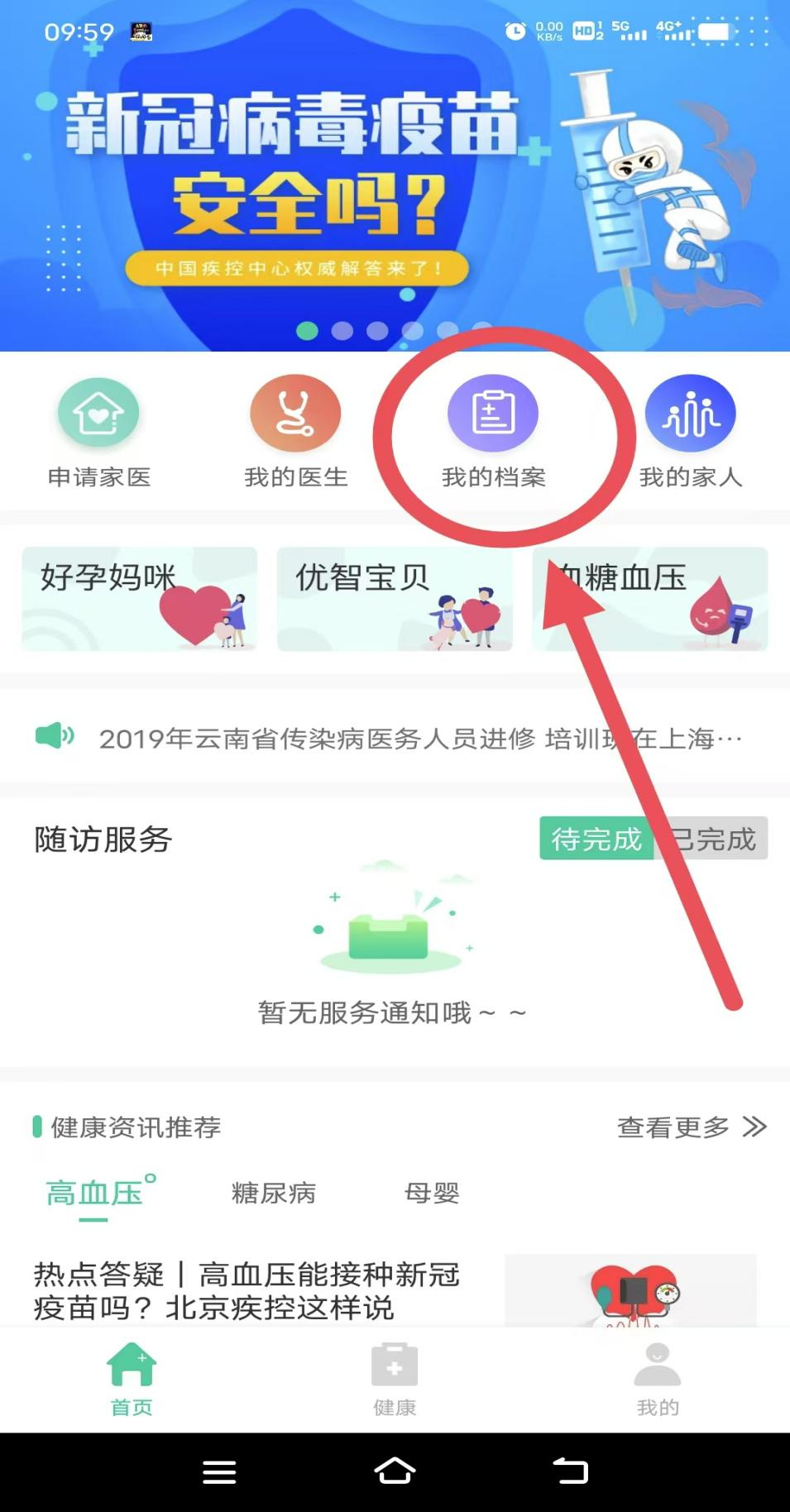Image resolution: width=790 pixels, height=1512 pixels.
Task: Tap the Android back arrow
Action: tap(569, 1472)
